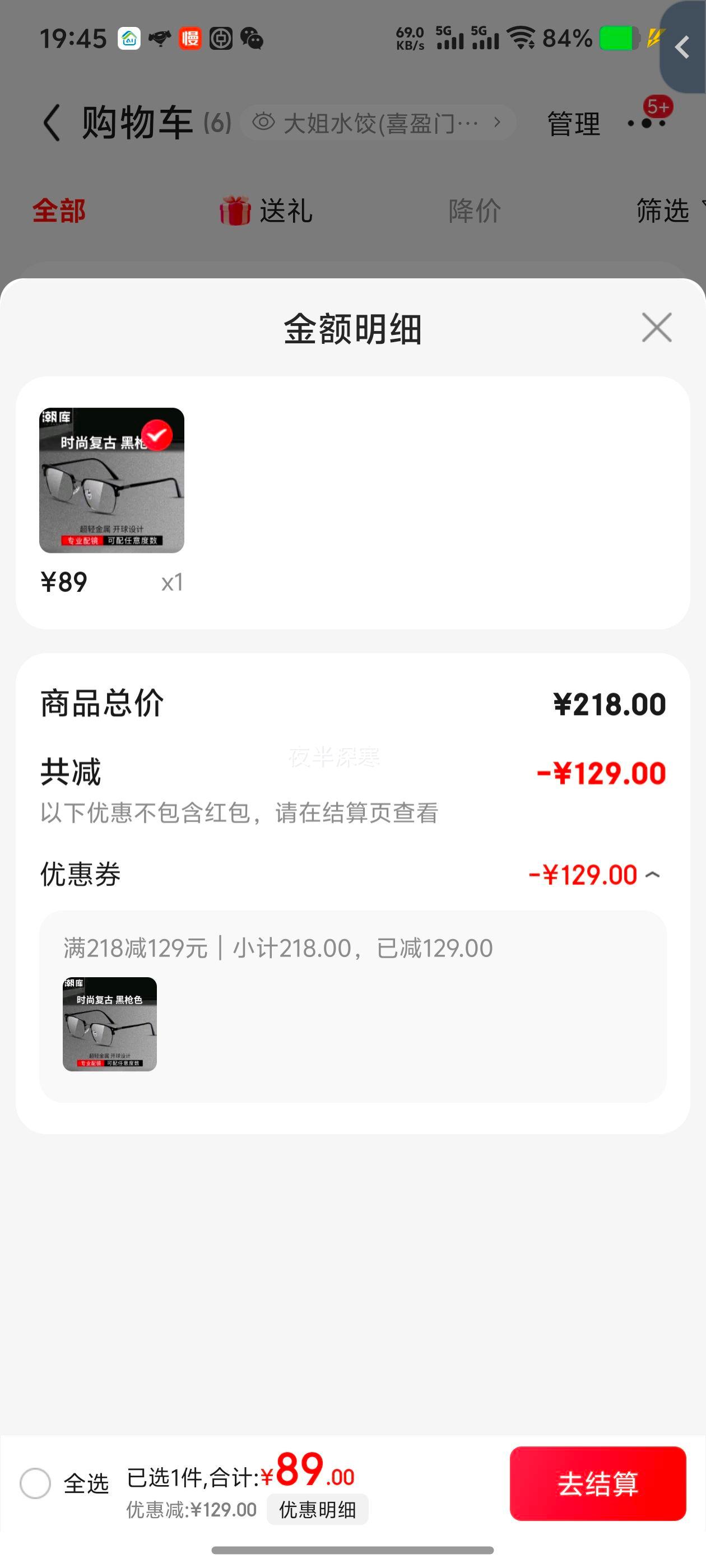Check the 全选 select-all circle
Screen dimensions: 706x1568
[x=35, y=1483]
